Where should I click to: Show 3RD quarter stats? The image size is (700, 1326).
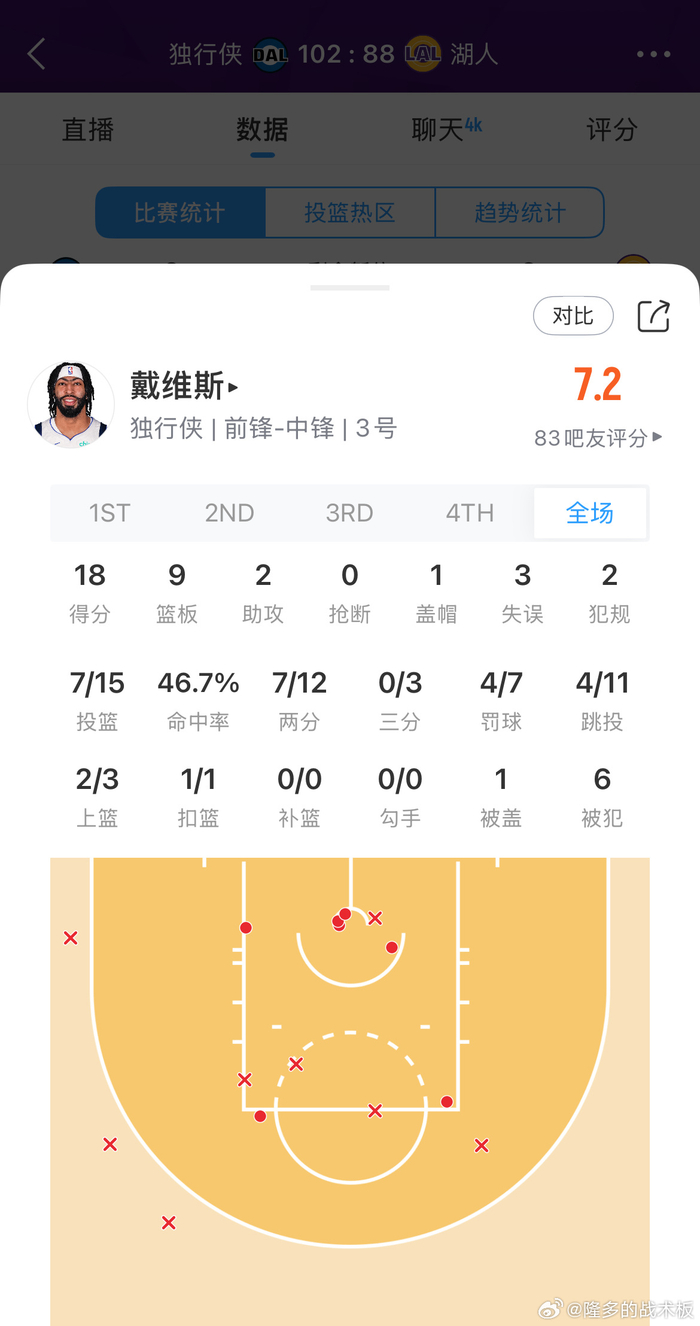(x=349, y=513)
